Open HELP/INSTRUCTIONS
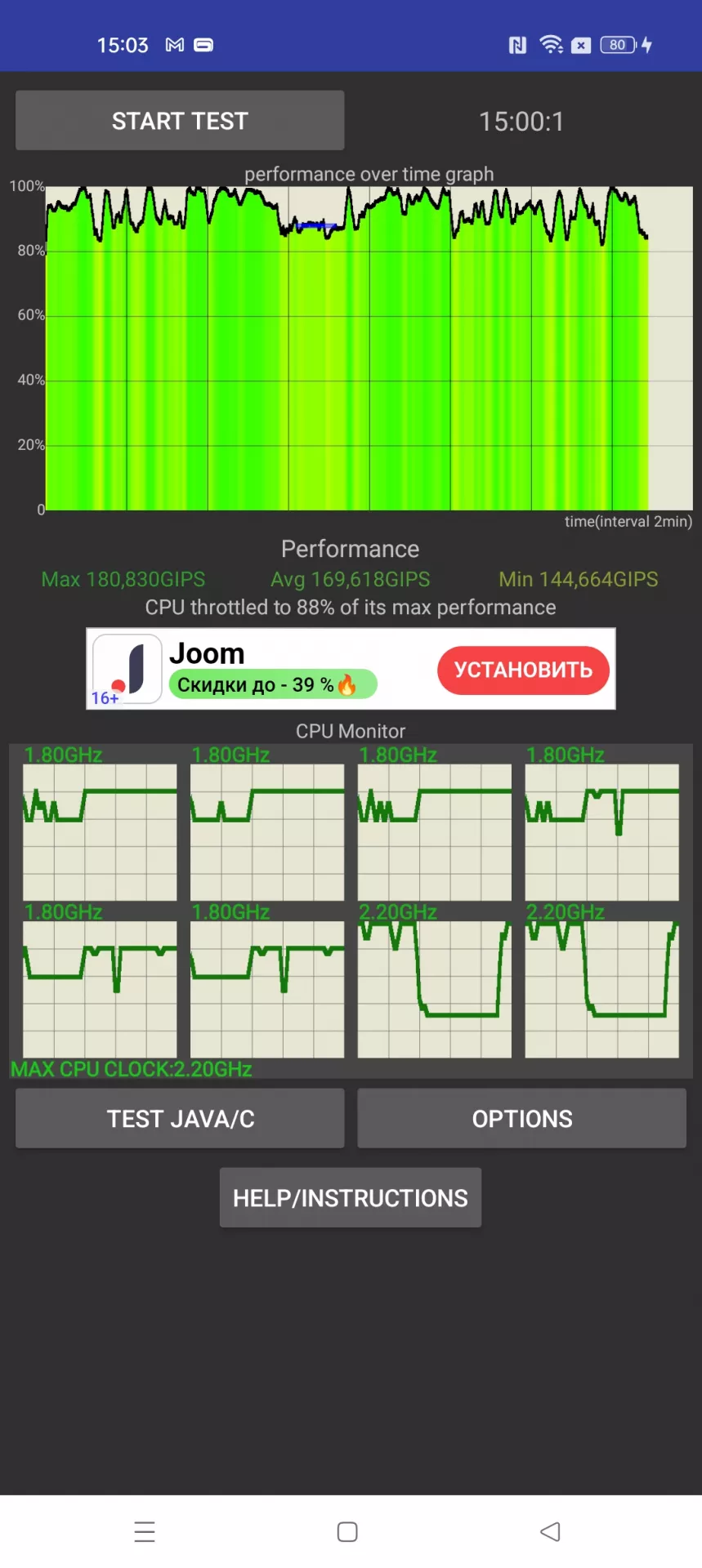The height and width of the screenshot is (1568, 702). pos(351,1197)
